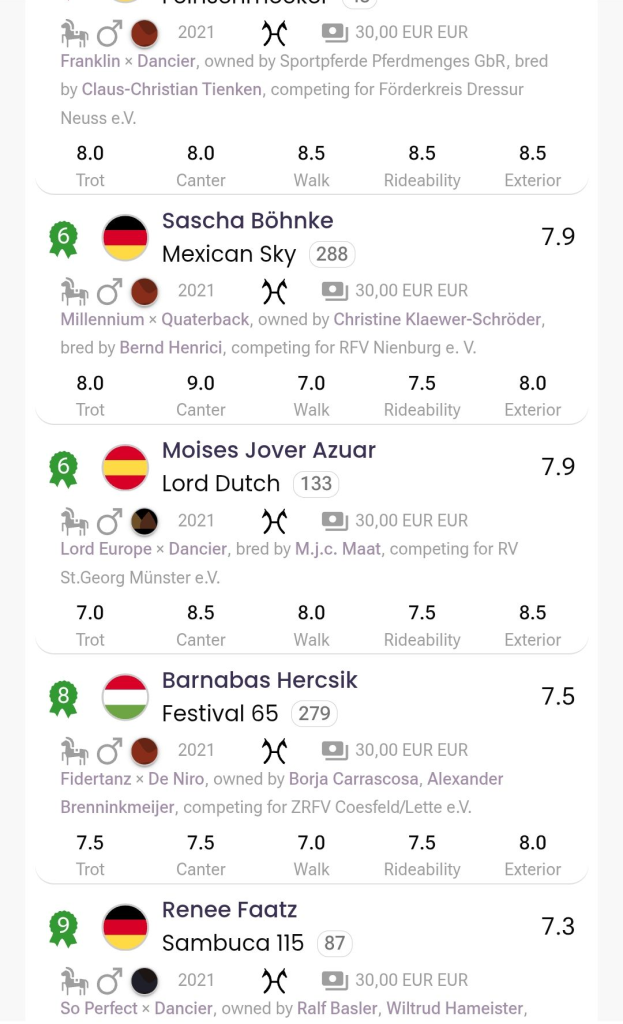View owner Christine Klaewer-Schröder

click(437, 319)
